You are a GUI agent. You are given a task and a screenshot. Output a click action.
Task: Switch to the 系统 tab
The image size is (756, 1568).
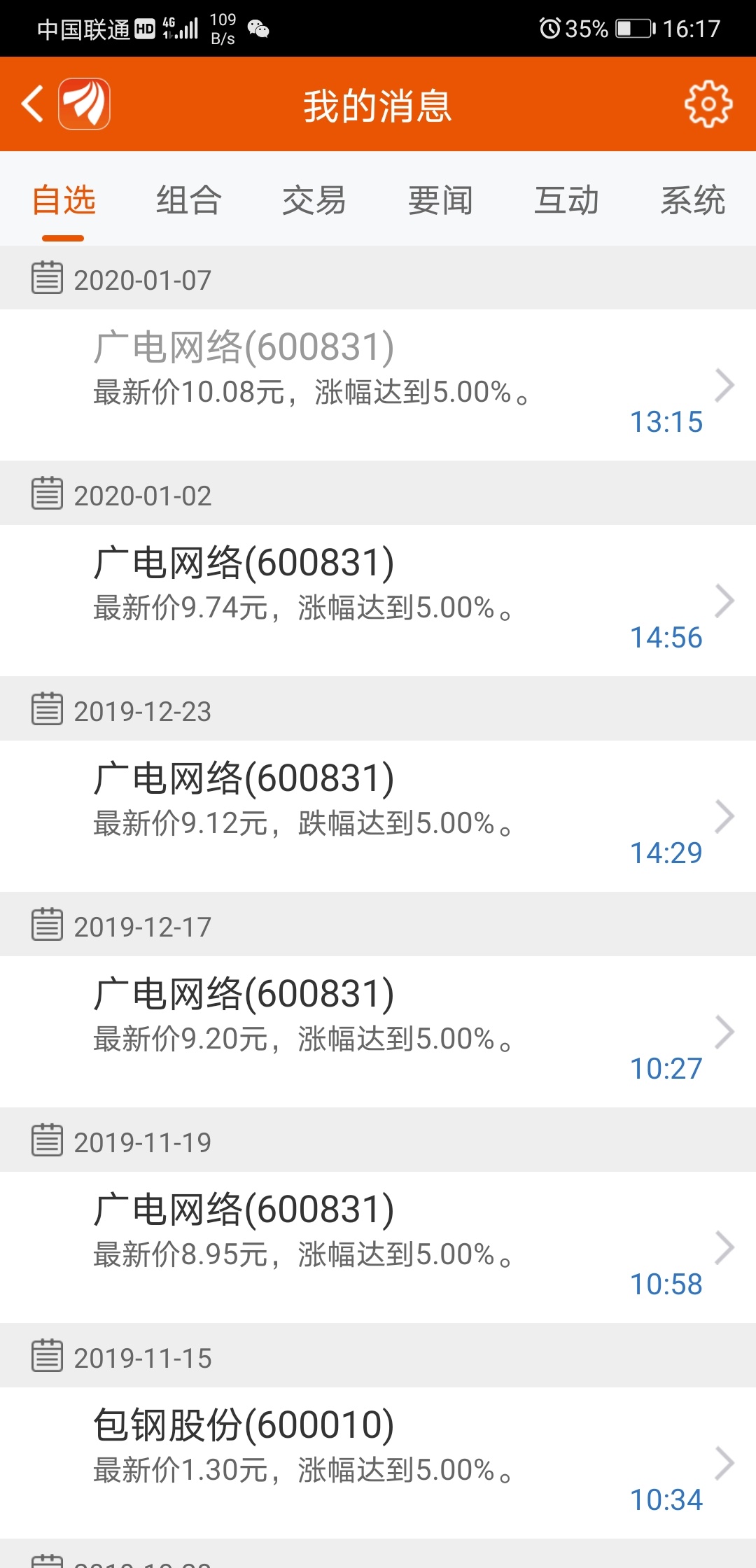tap(692, 200)
